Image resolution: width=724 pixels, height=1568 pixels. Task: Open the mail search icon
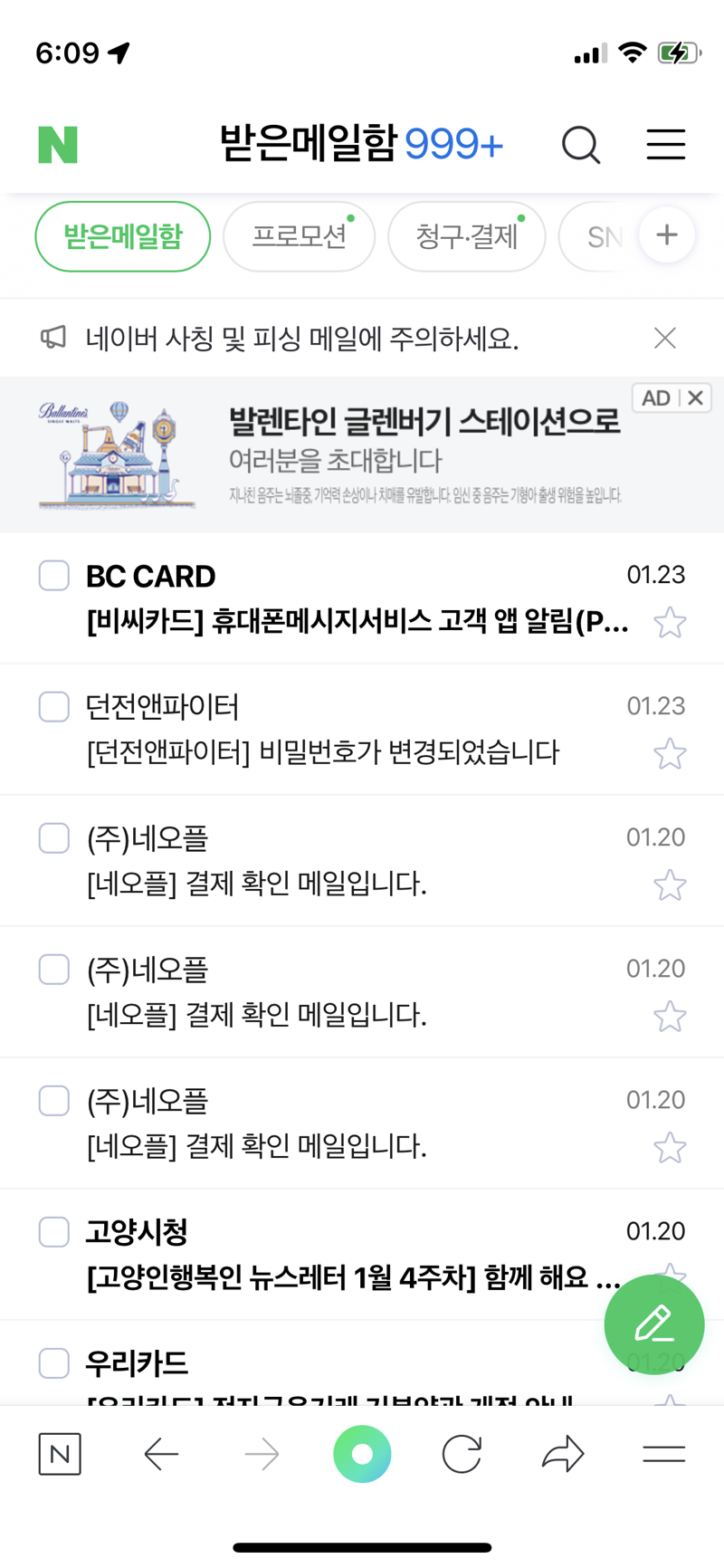click(x=580, y=145)
